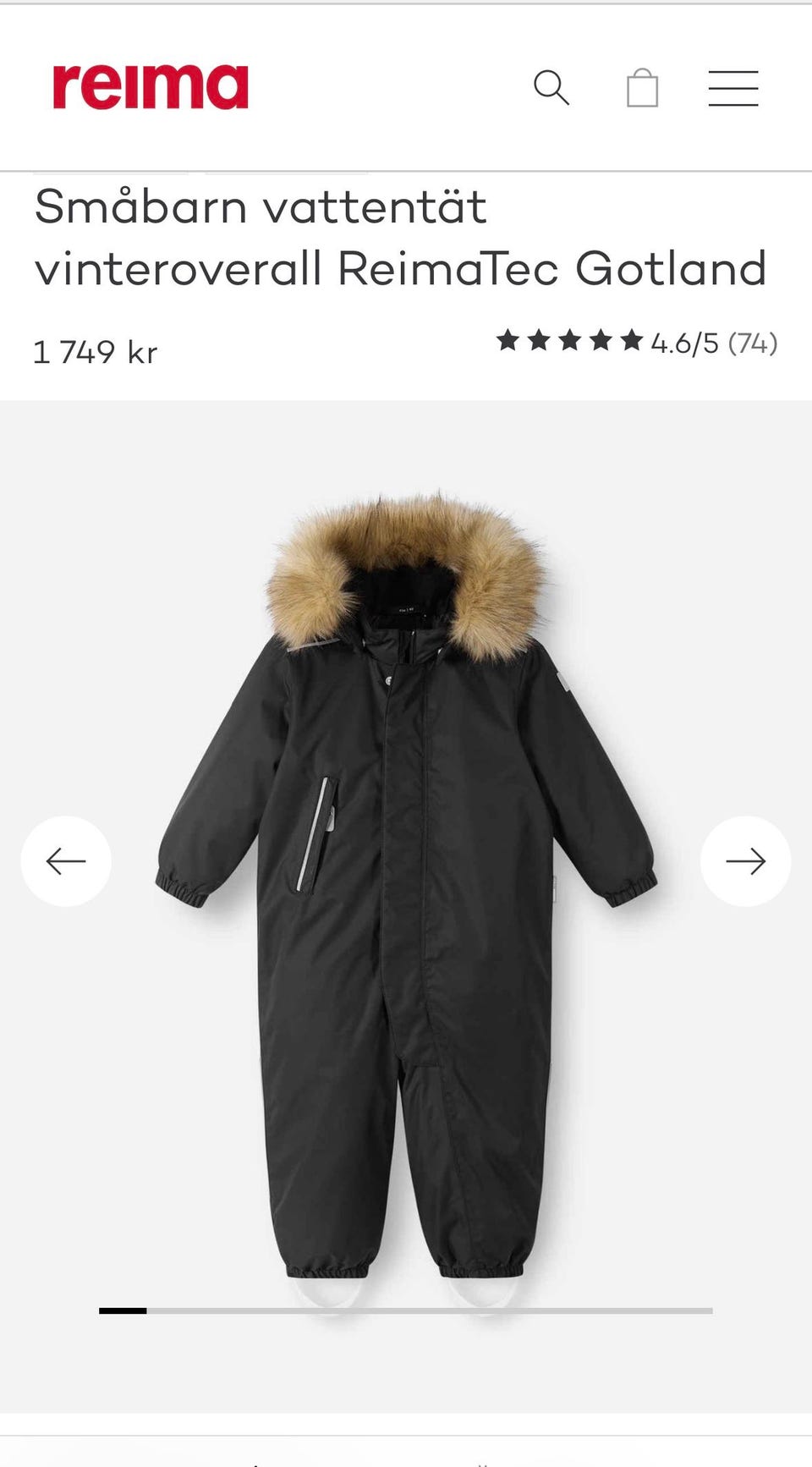This screenshot has width=812, height=1467.
Task: Open the shopping bag
Action: point(642,88)
